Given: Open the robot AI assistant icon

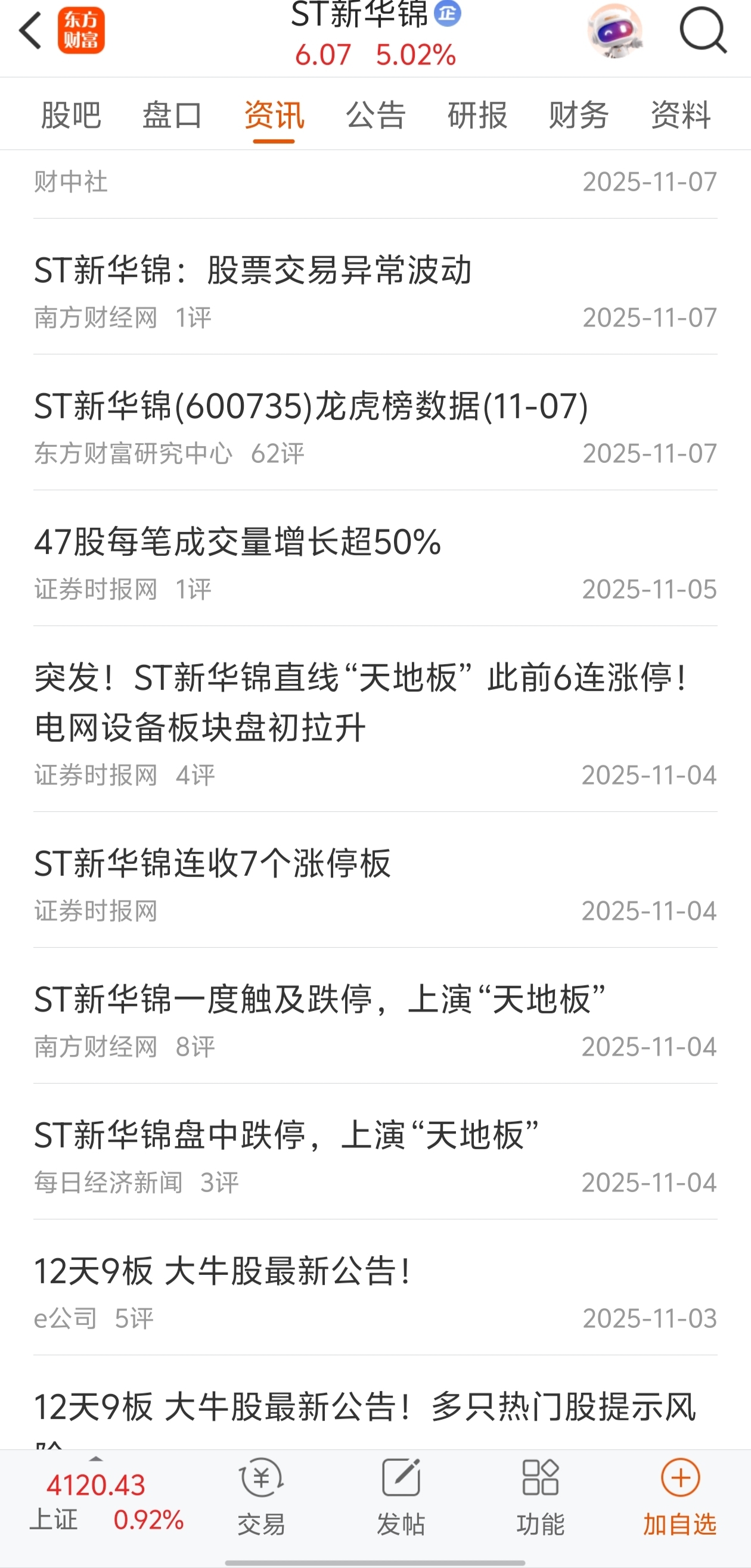Looking at the screenshot, I should [x=615, y=30].
